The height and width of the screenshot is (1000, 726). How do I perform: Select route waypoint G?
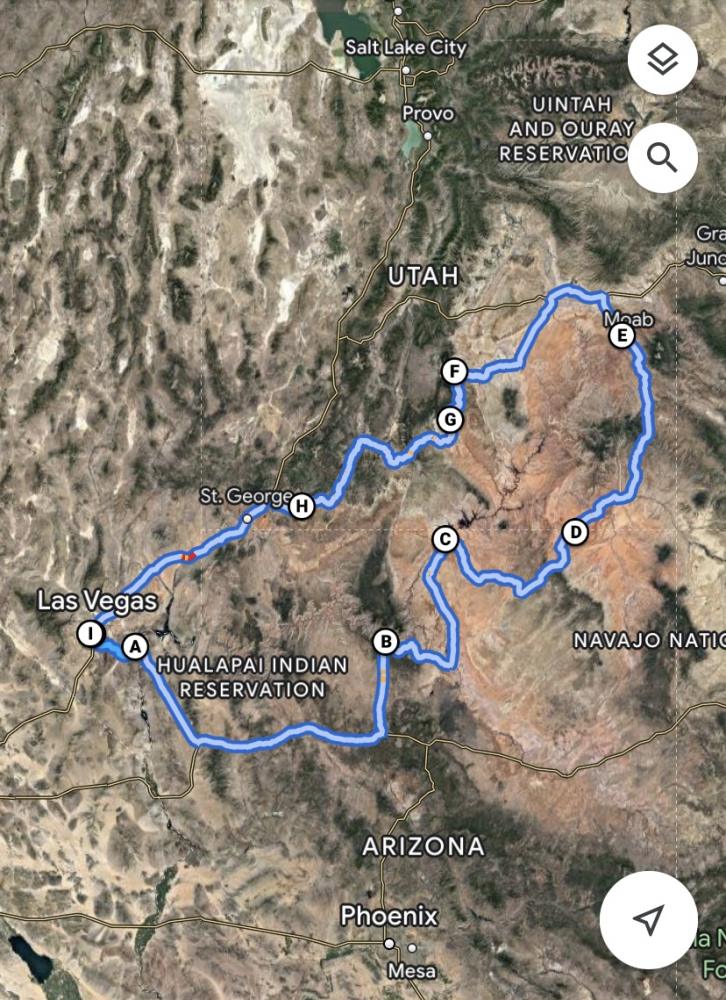(450, 419)
